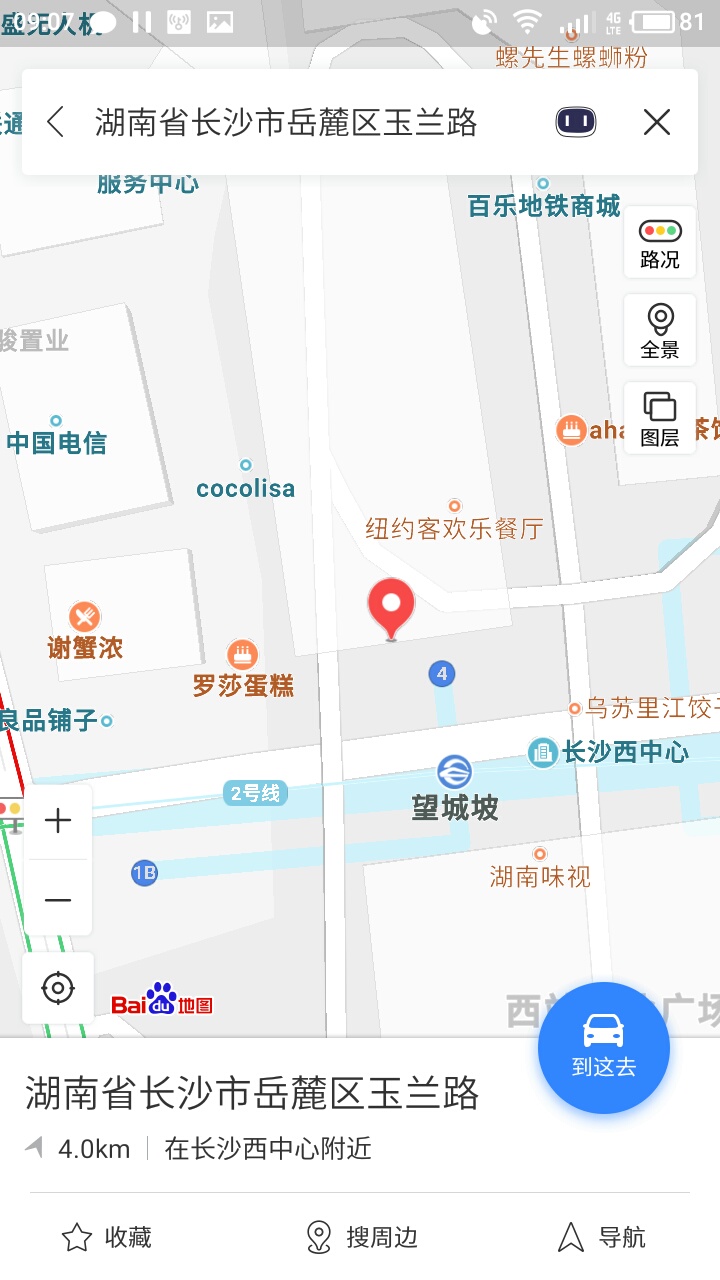
Task: Open the search field with 湖南省长沙市岳麓区玉兰路
Action: pyautogui.click(x=287, y=122)
